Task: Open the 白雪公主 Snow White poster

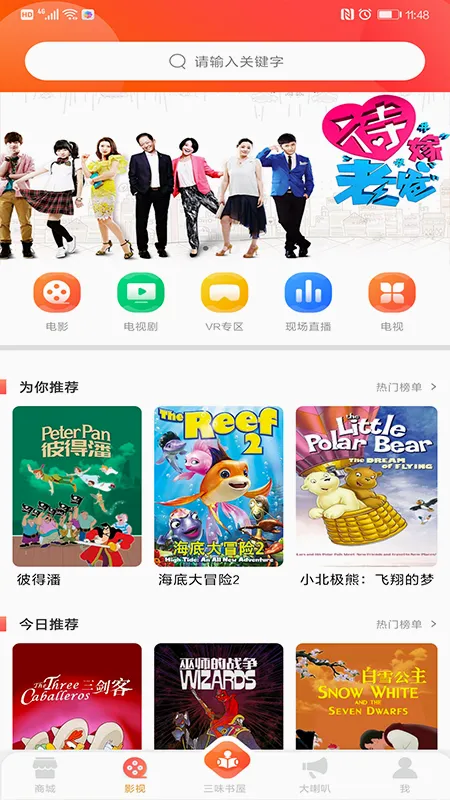Action: (x=366, y=696)
